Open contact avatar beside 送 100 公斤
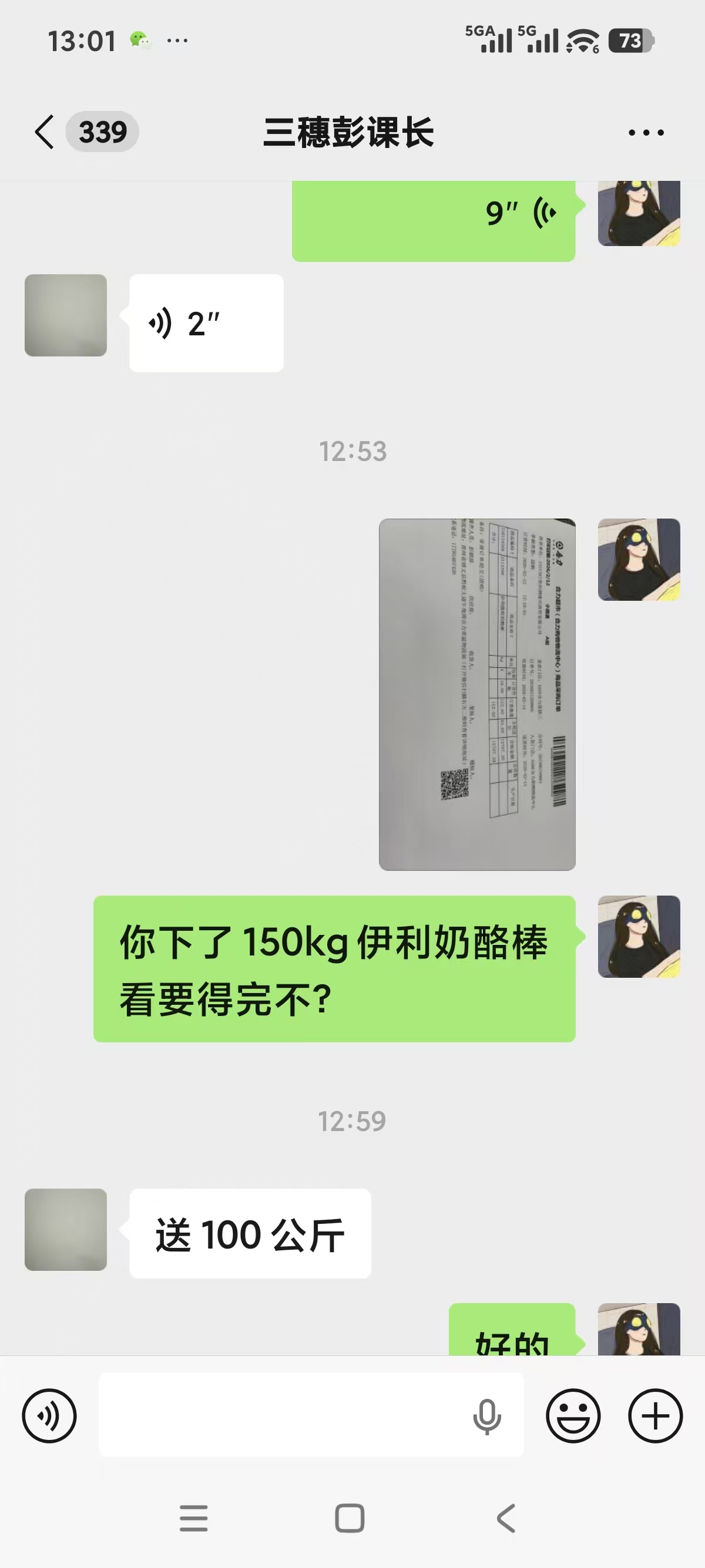 pos(66,1230)
